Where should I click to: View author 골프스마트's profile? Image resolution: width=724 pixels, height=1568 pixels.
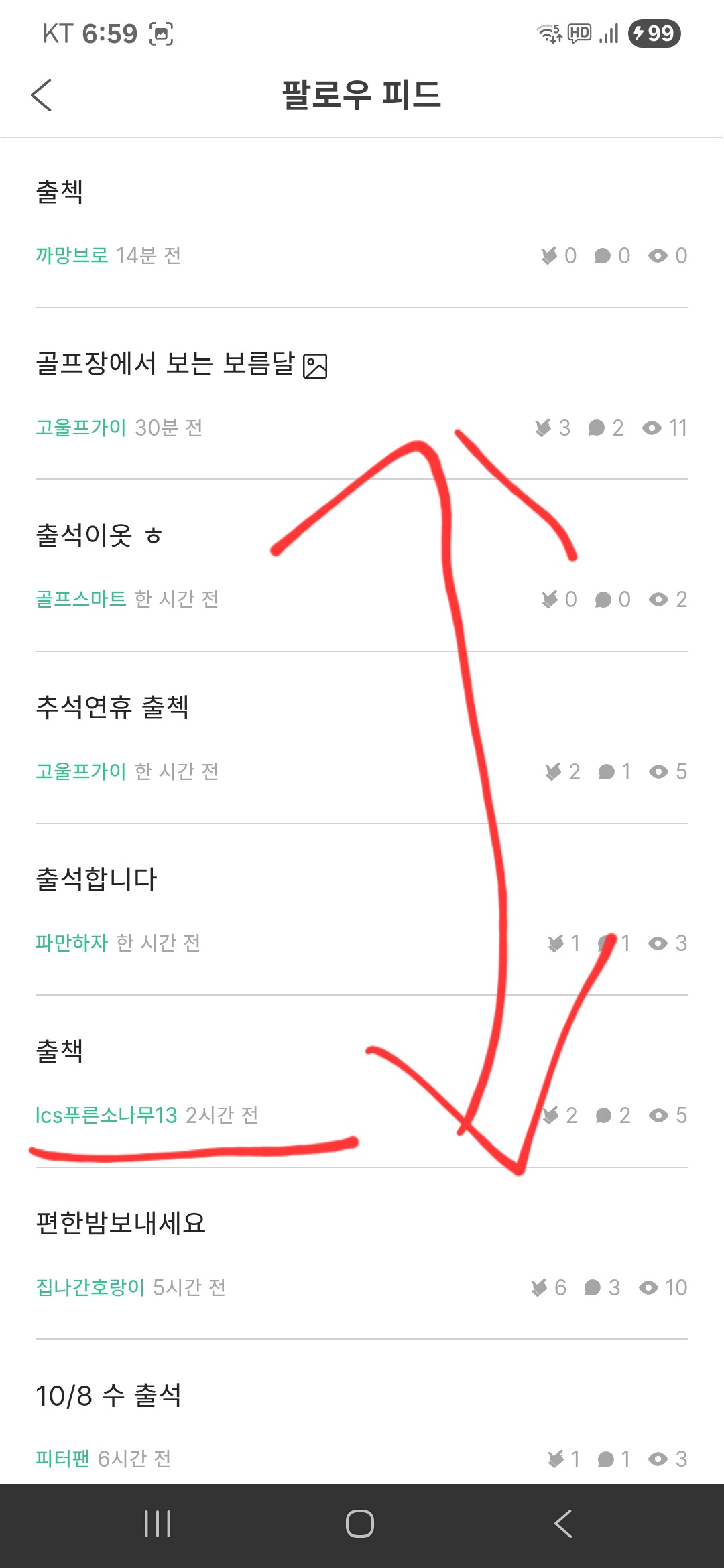pos(80,599)
